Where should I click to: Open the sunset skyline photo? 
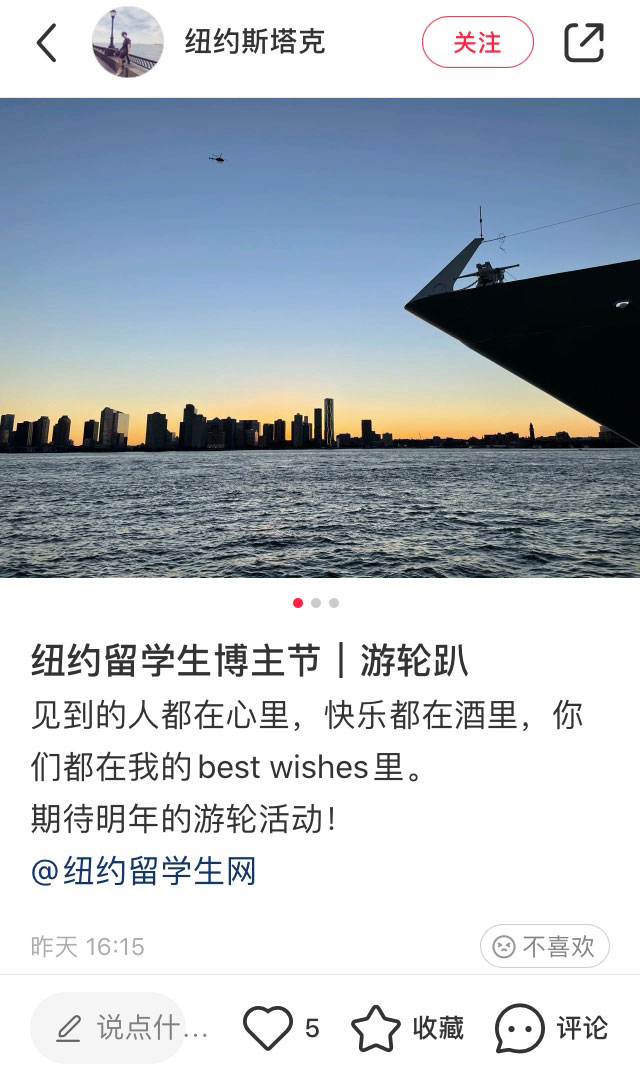pyautogui.click(x=320, y=337)
